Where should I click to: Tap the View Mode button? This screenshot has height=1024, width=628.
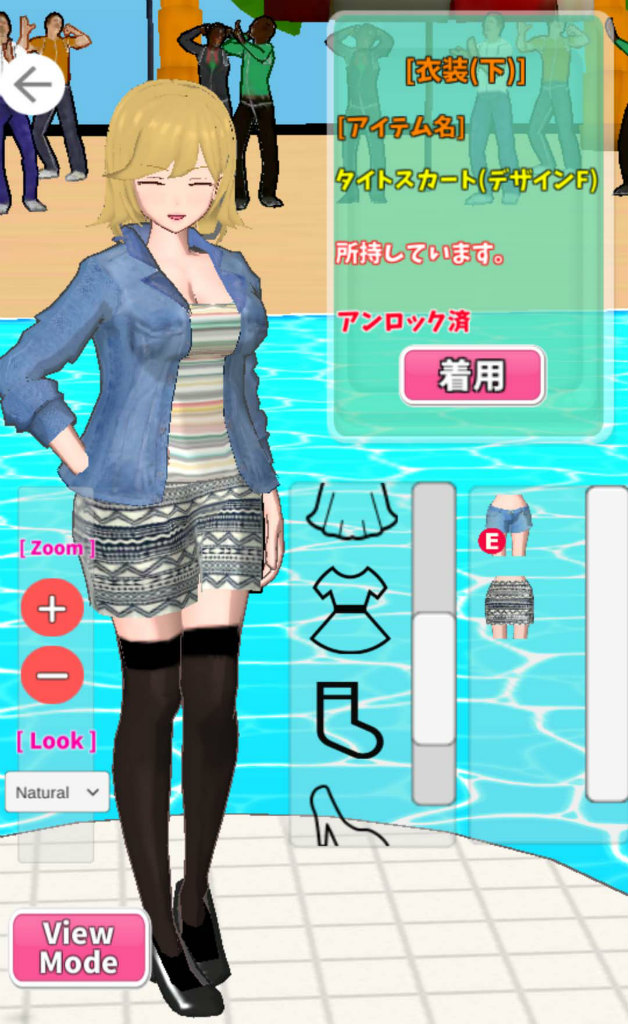click(79, 947)
